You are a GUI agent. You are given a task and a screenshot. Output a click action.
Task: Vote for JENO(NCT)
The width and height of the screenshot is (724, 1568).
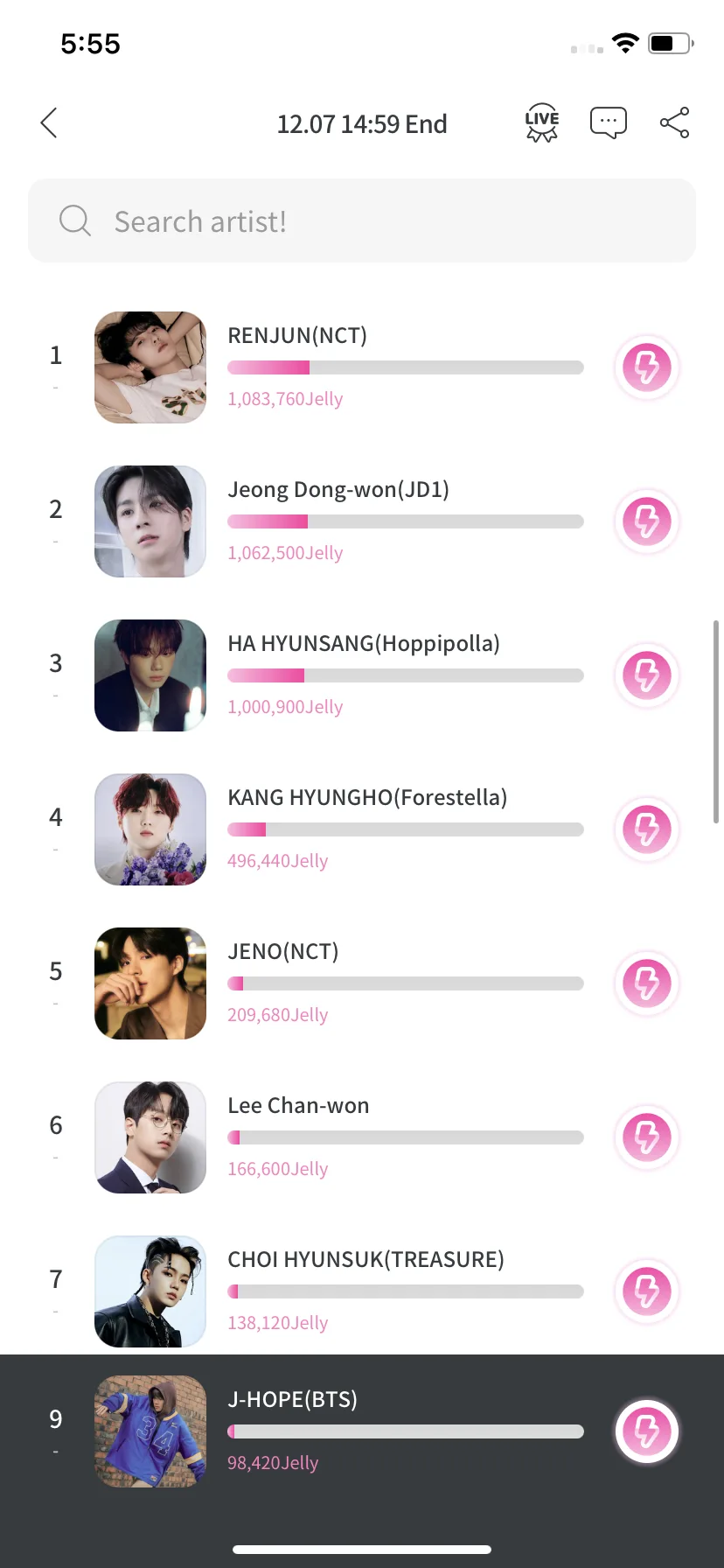pyautogui.click(x=646, y=983)
